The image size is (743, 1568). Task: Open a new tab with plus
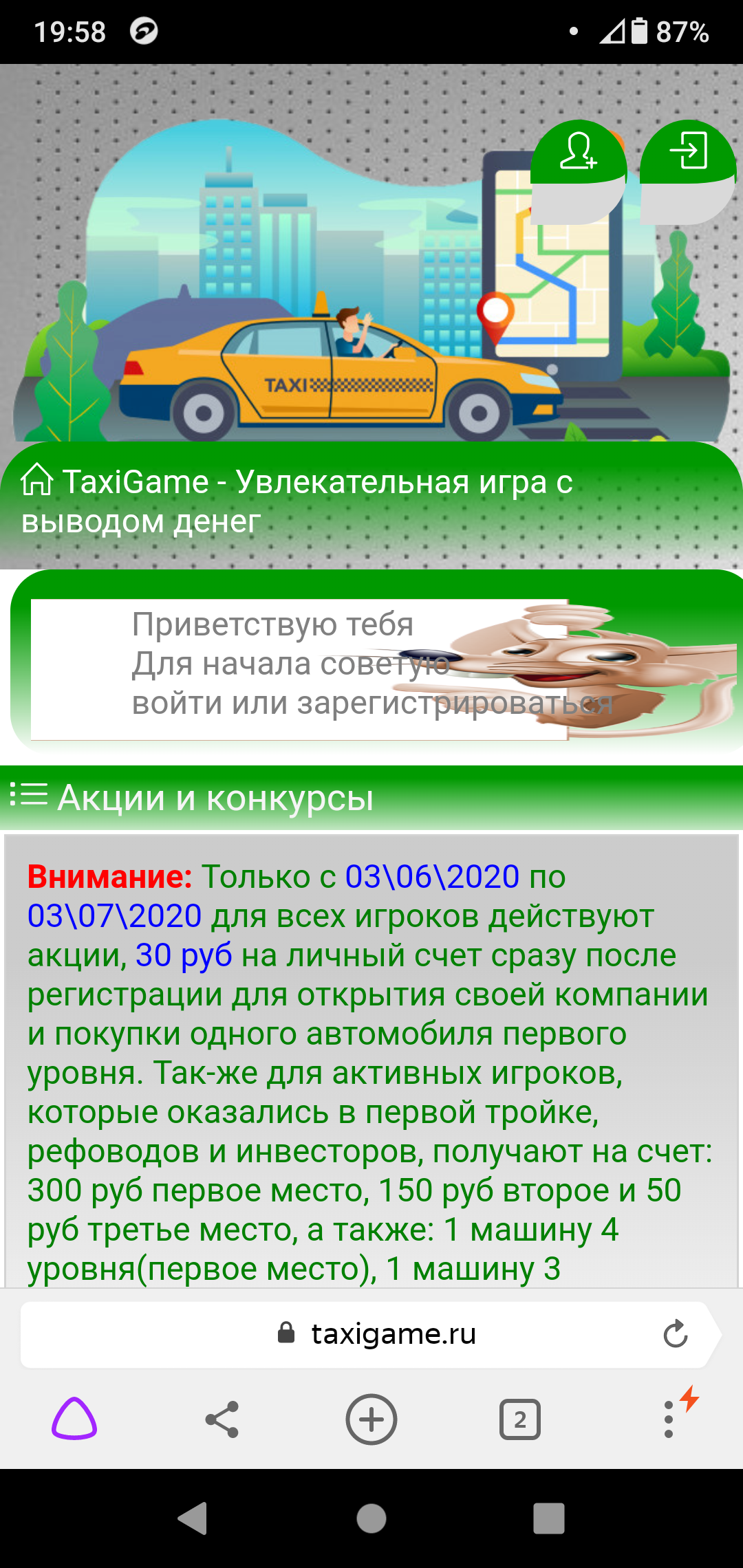[371, 1419]
